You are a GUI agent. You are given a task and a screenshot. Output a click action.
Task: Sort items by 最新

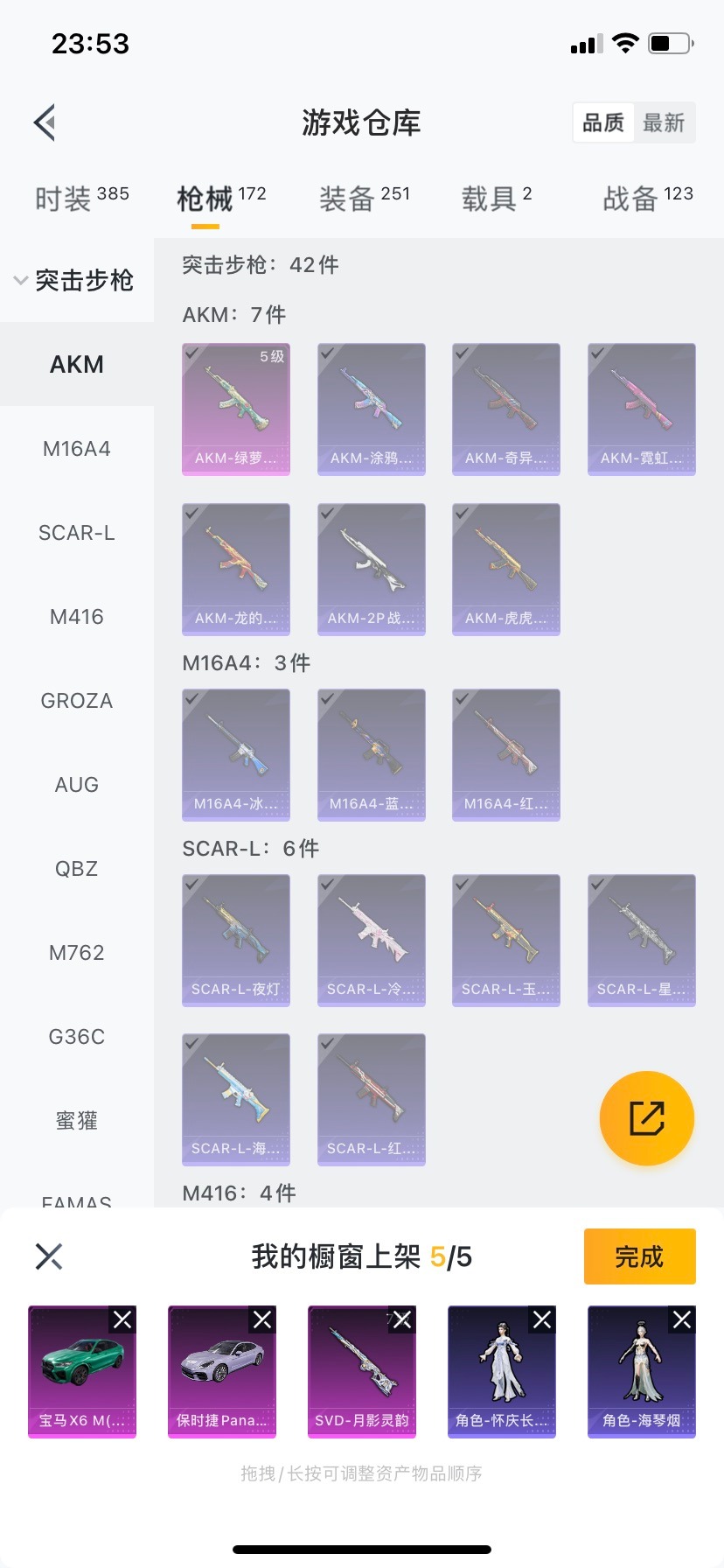click(x=664, y=122)
